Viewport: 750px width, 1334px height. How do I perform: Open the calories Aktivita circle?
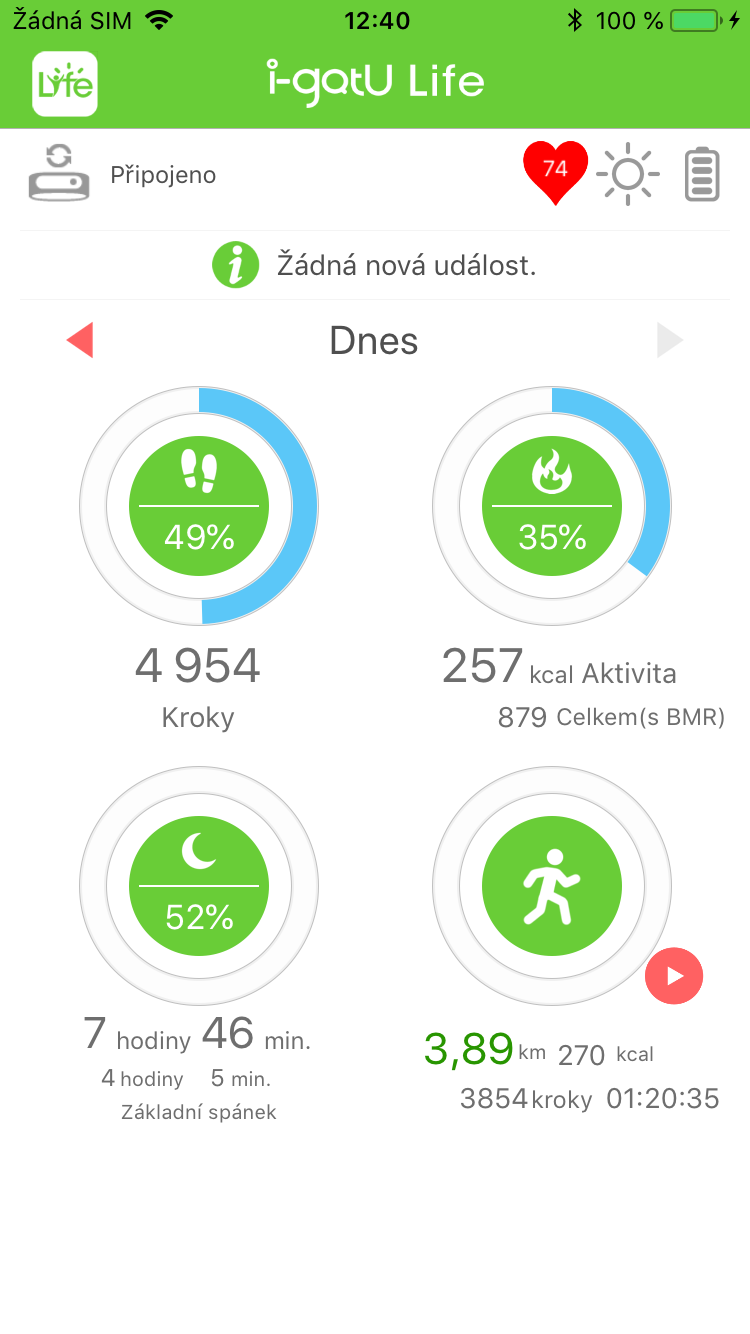coord(552,507)
